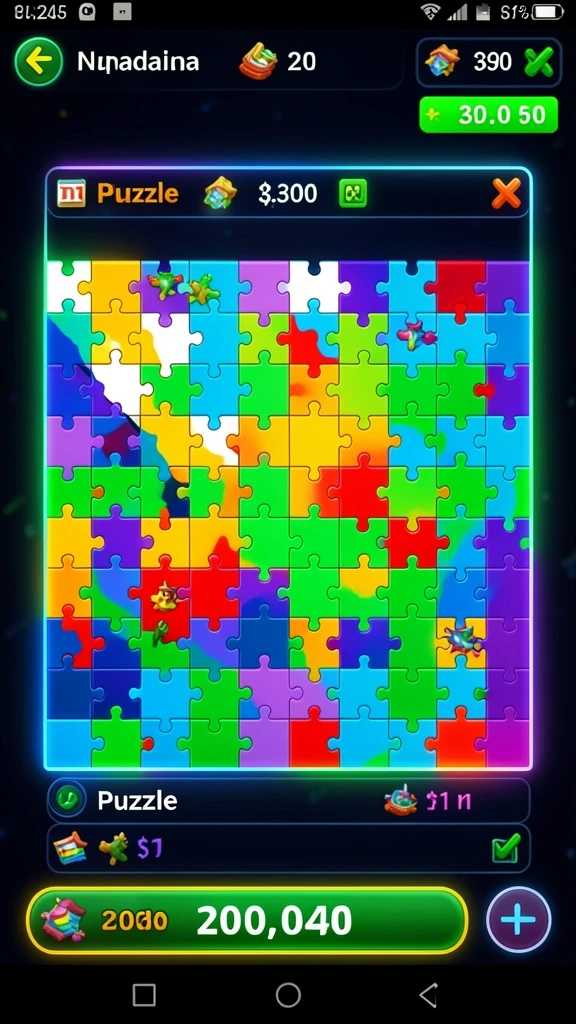Go to the system home screen
Viewport: 576px width, 1024px height.
pyautogui.click(x=288, y=995)
